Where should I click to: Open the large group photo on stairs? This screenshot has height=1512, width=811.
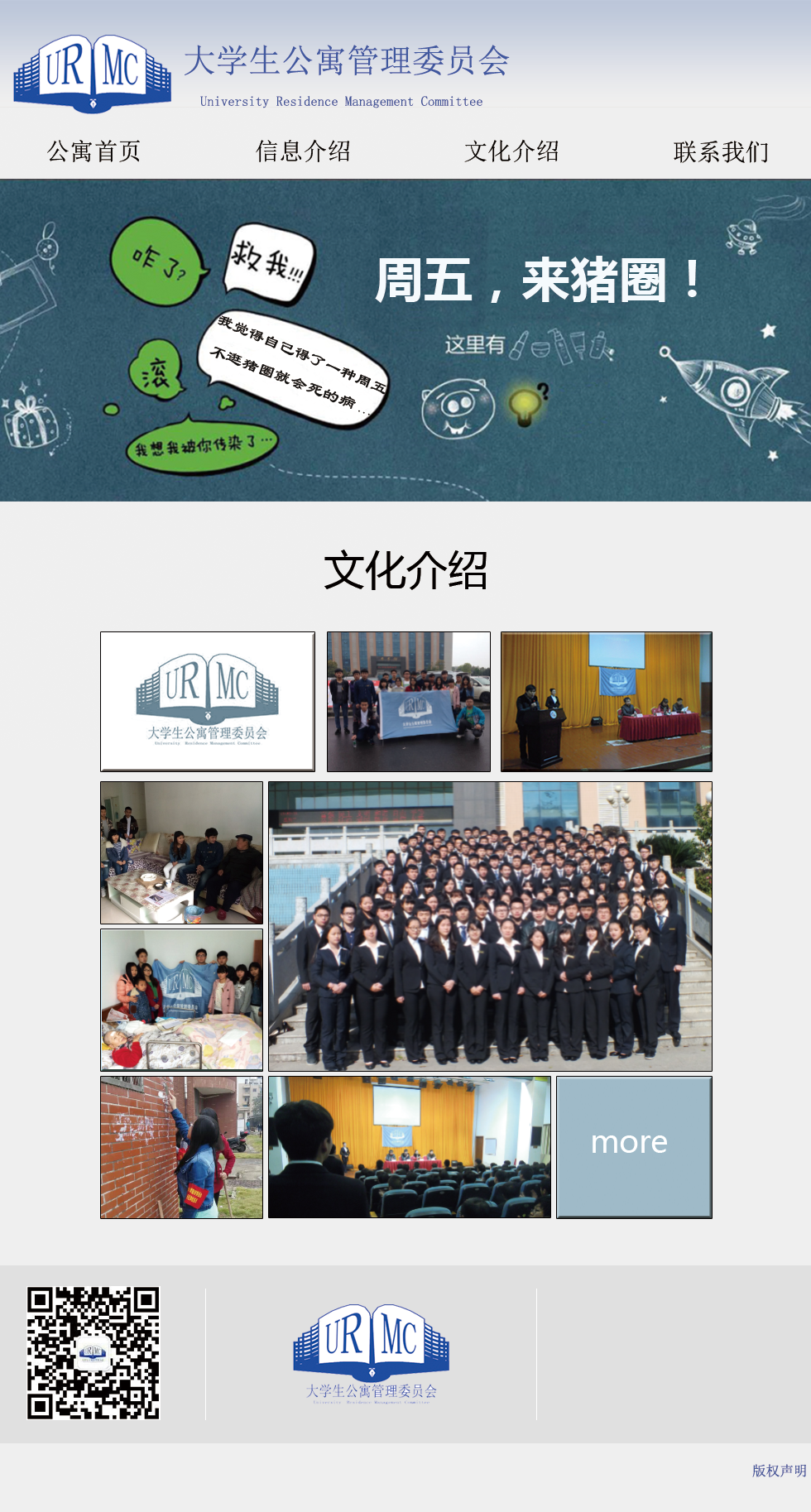490,926
